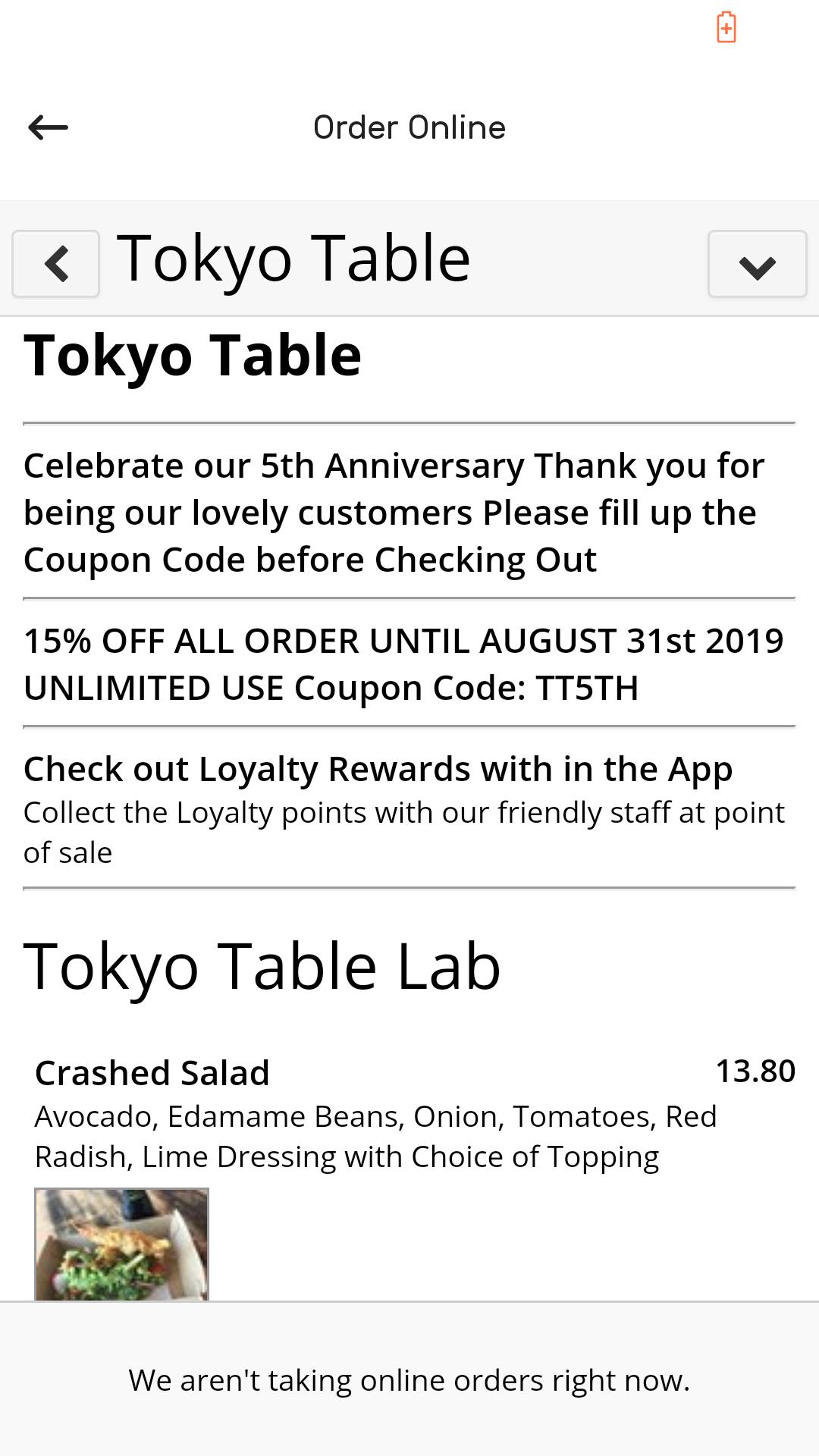Select the Tokyo Table Lab section heading
The width and height of the screenshot is (819, 1456).
(262, 965)
